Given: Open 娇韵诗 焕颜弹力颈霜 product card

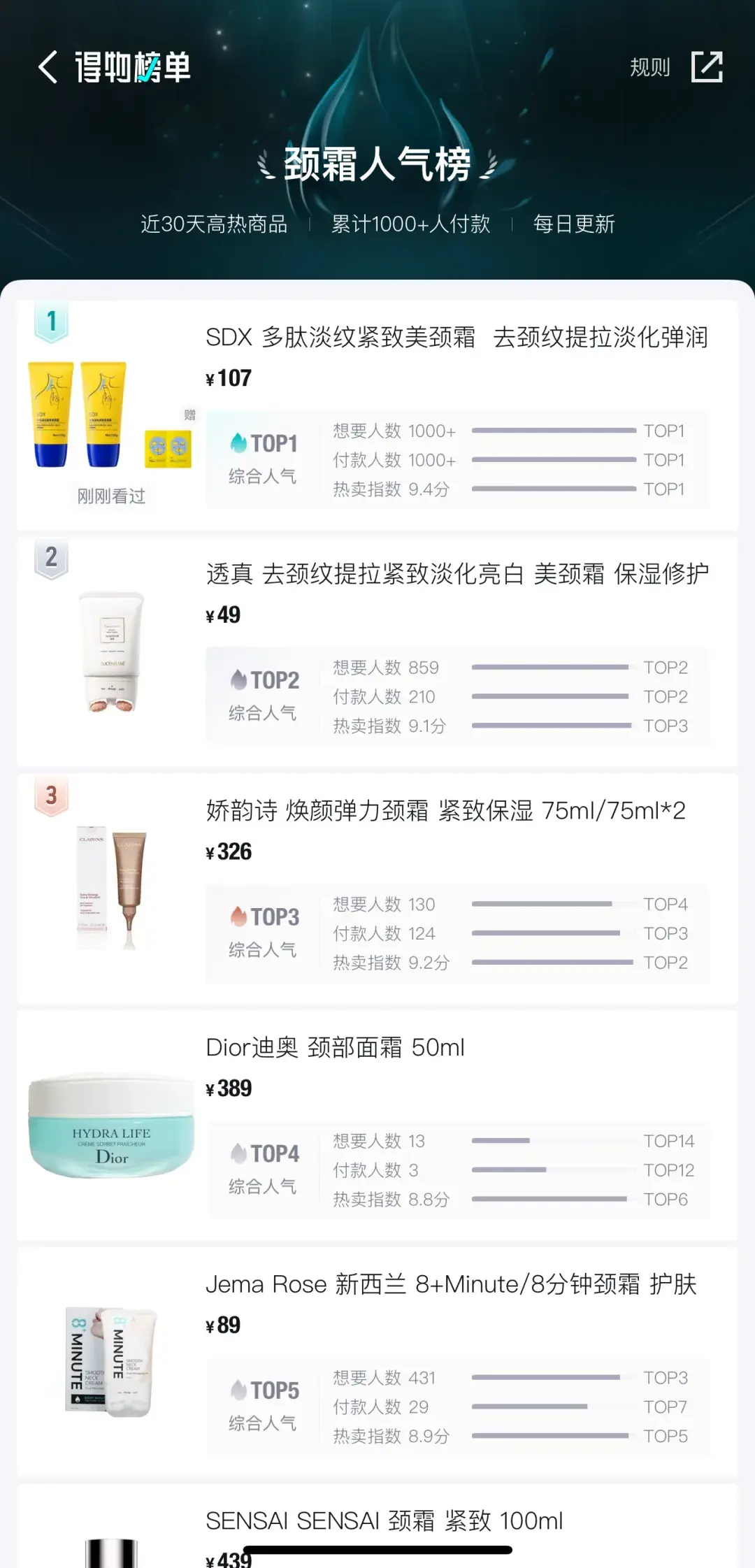Looking at the screenshot, I should pyautogui.click(x=445, y=811).
